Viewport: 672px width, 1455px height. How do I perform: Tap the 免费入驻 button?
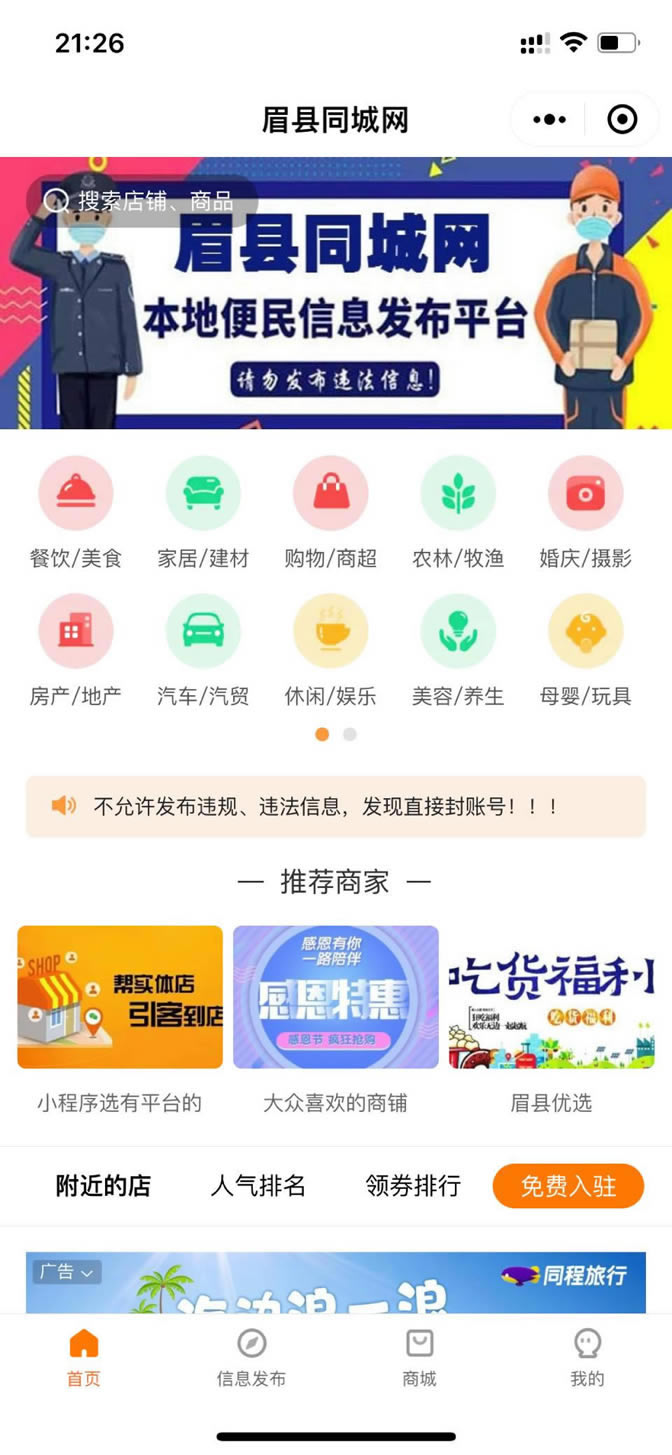click(568, 1186)
